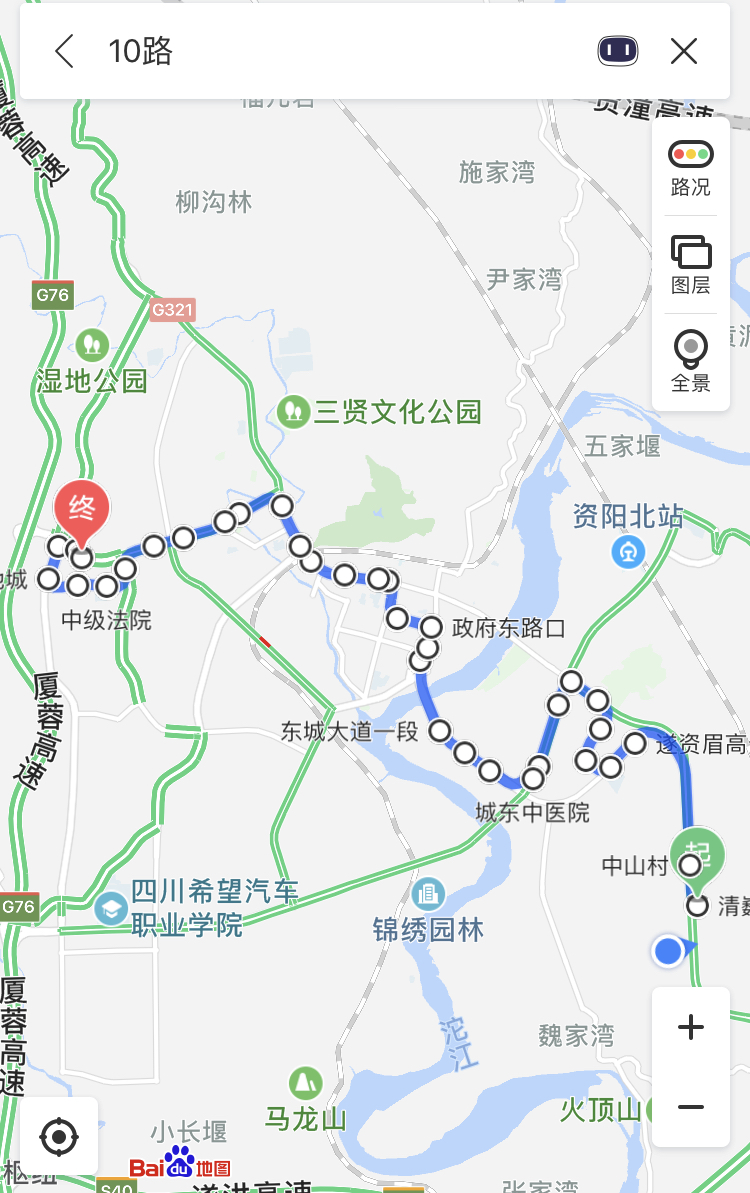Toggle 路况 traffic conditions

coord(690,168)
